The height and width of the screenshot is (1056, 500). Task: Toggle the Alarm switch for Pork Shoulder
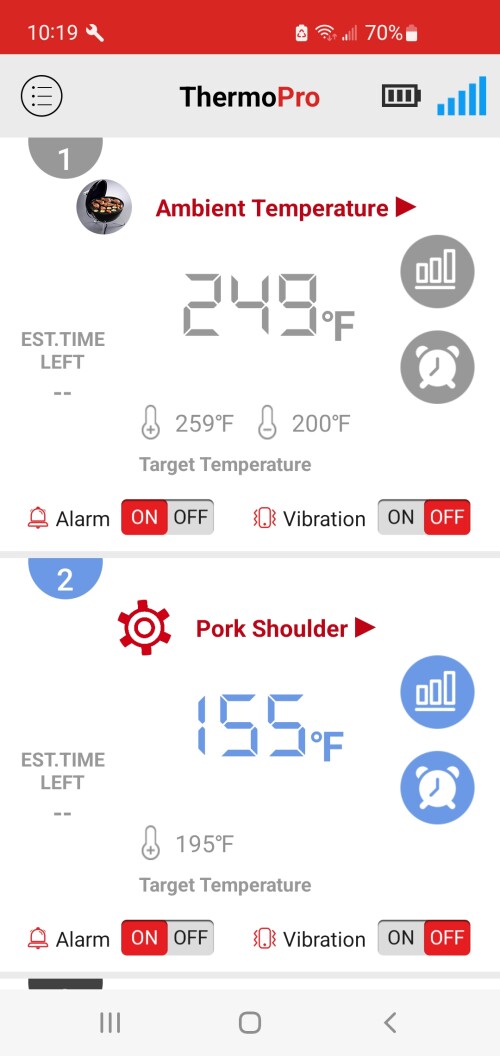(167, 937)
